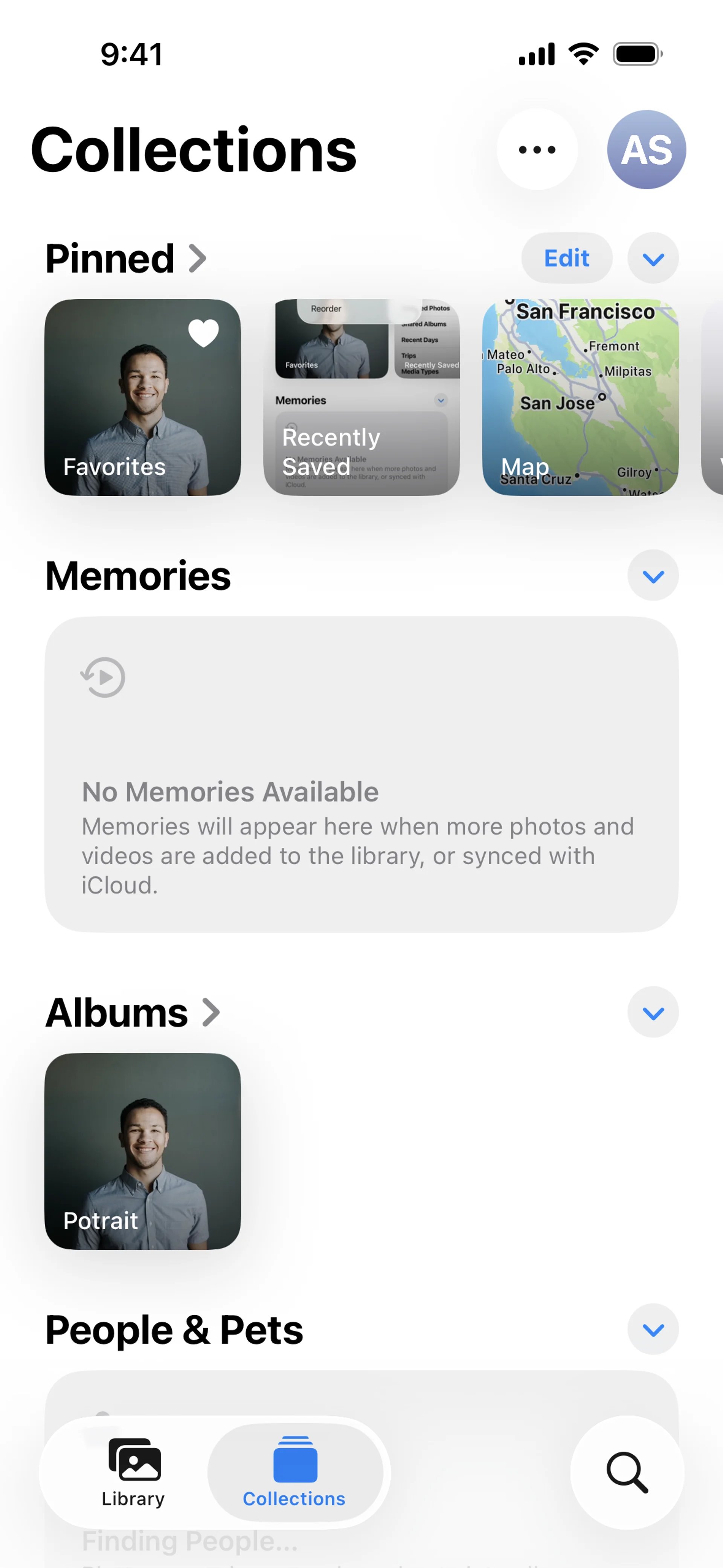Open the Recently Saved collection

click(361, 397)
